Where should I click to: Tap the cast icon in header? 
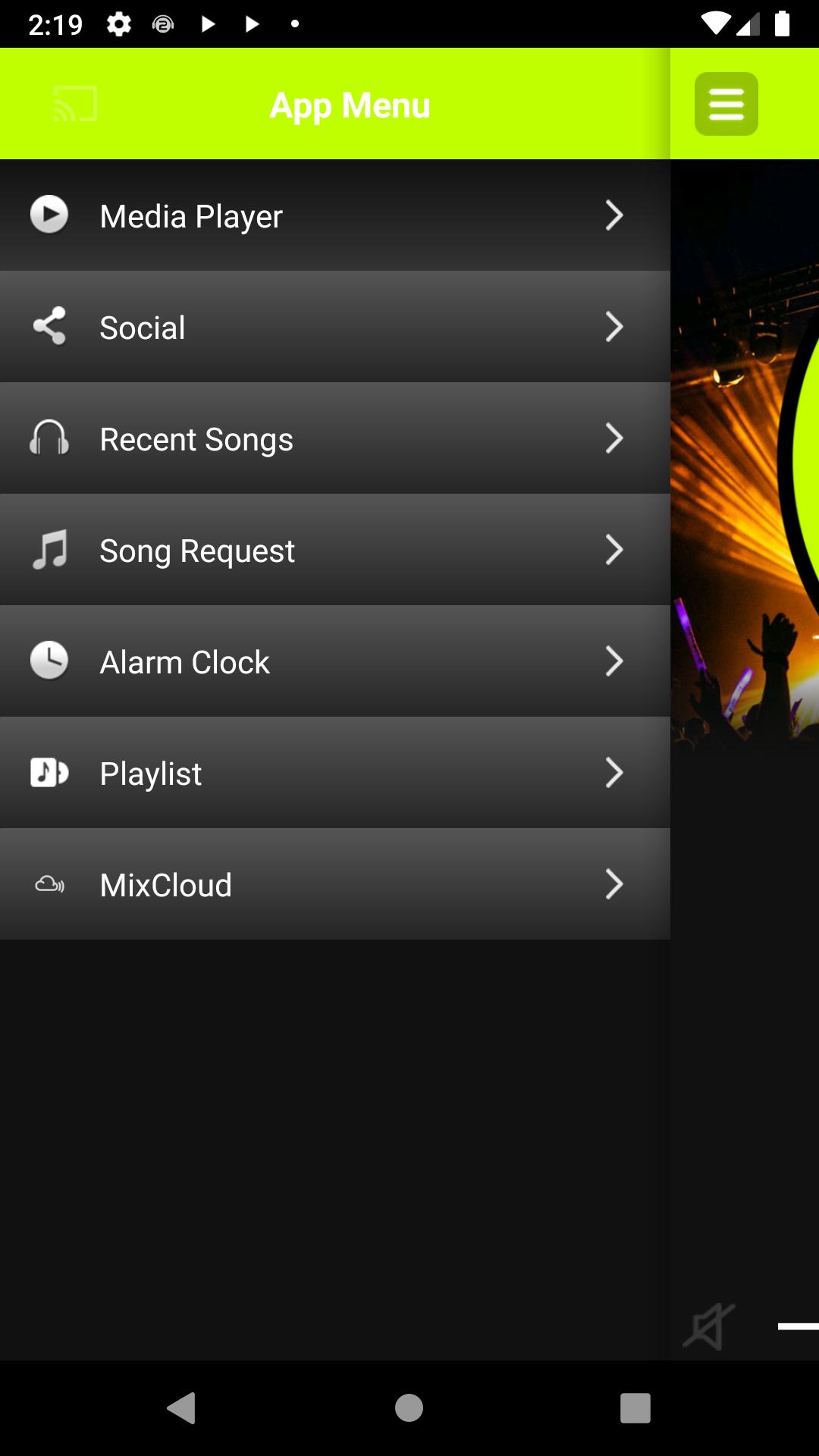pos(75,104)
